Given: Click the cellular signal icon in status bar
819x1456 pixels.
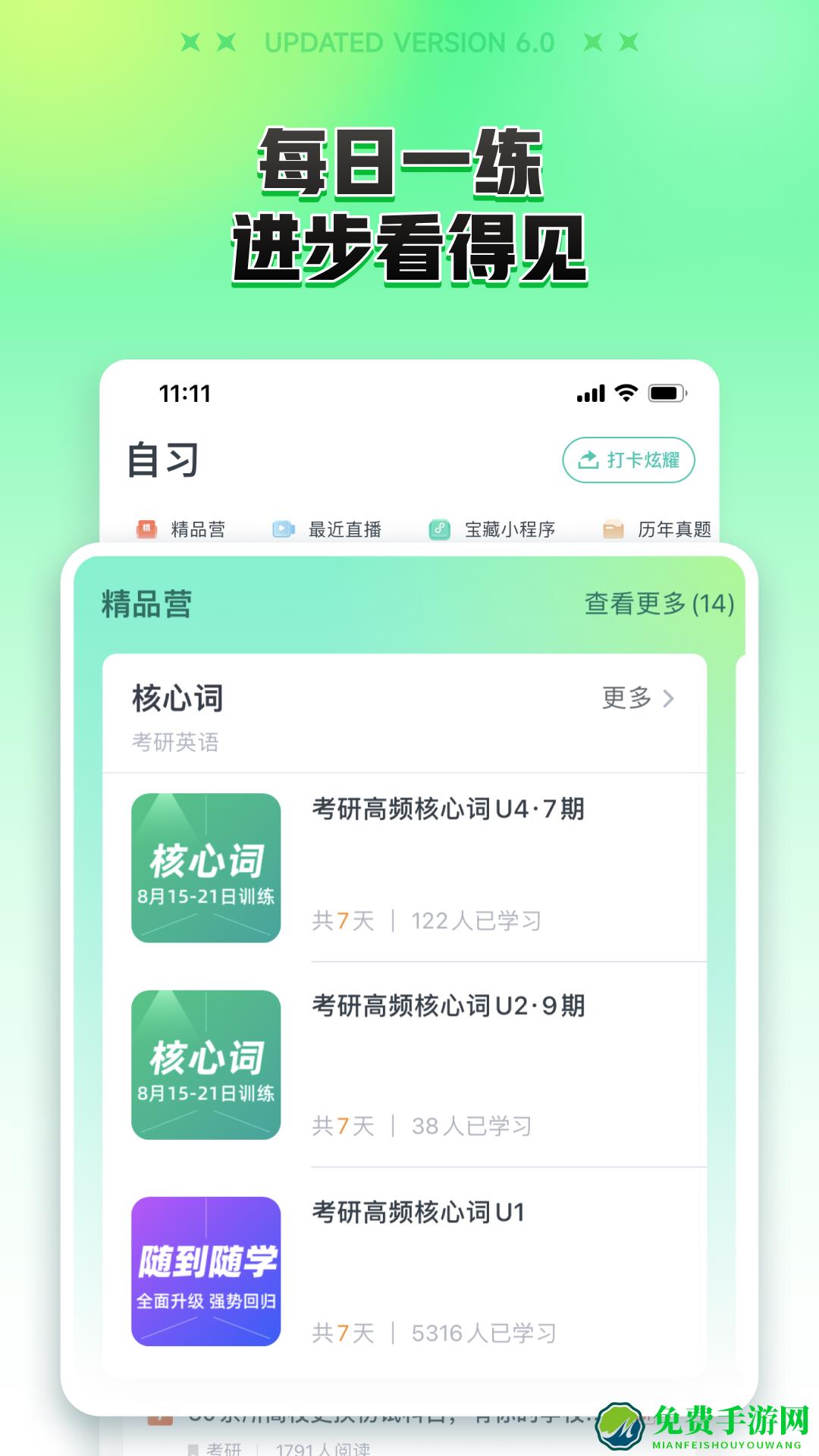Looking at the screenshot, I should [x=589, y=393].
